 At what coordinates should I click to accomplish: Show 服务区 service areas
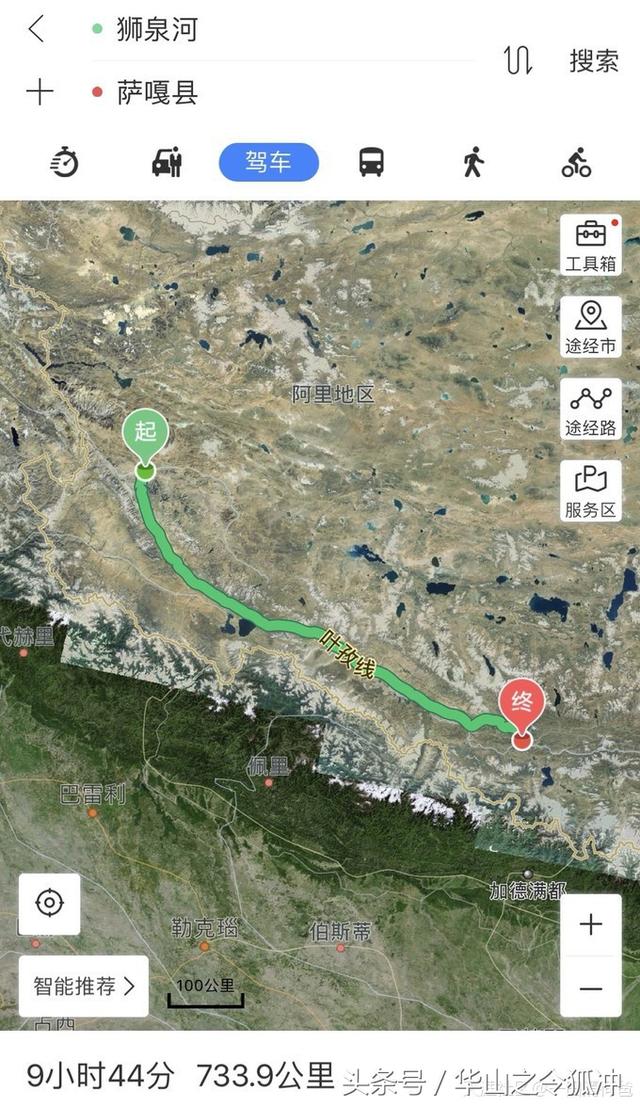click(x=590, y=491)
